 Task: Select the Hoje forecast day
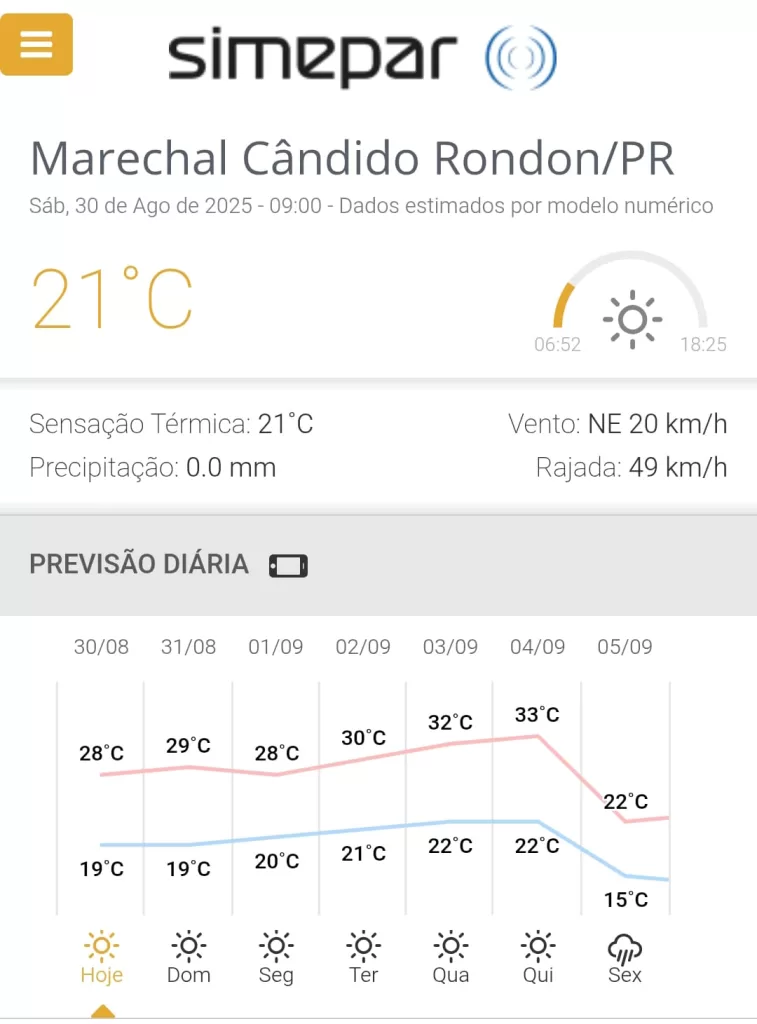click(x=101, y=957)
